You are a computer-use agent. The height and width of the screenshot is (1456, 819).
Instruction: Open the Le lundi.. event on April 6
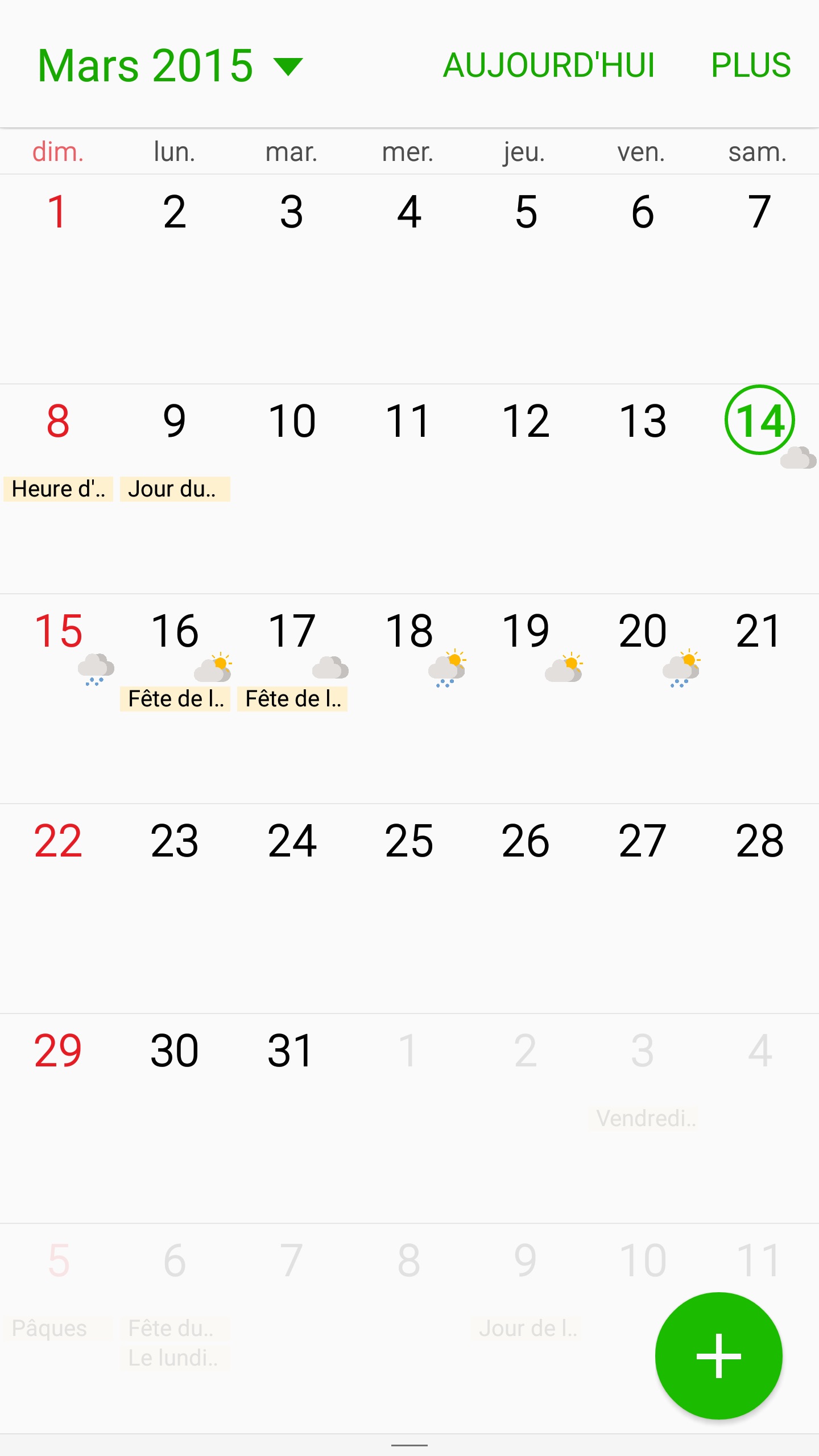173,1358
